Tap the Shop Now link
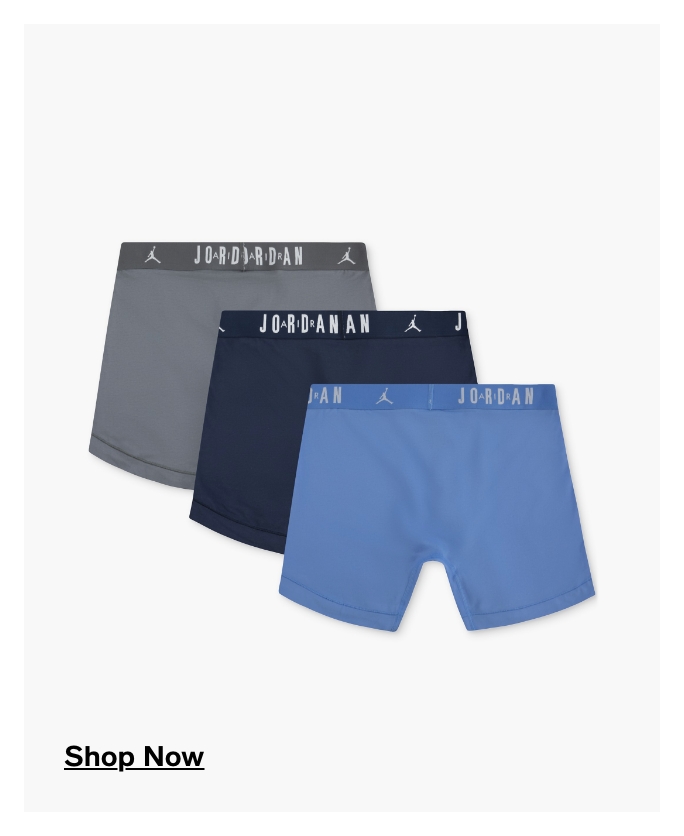Screen dimensions: 684x836 coord(134,757)
